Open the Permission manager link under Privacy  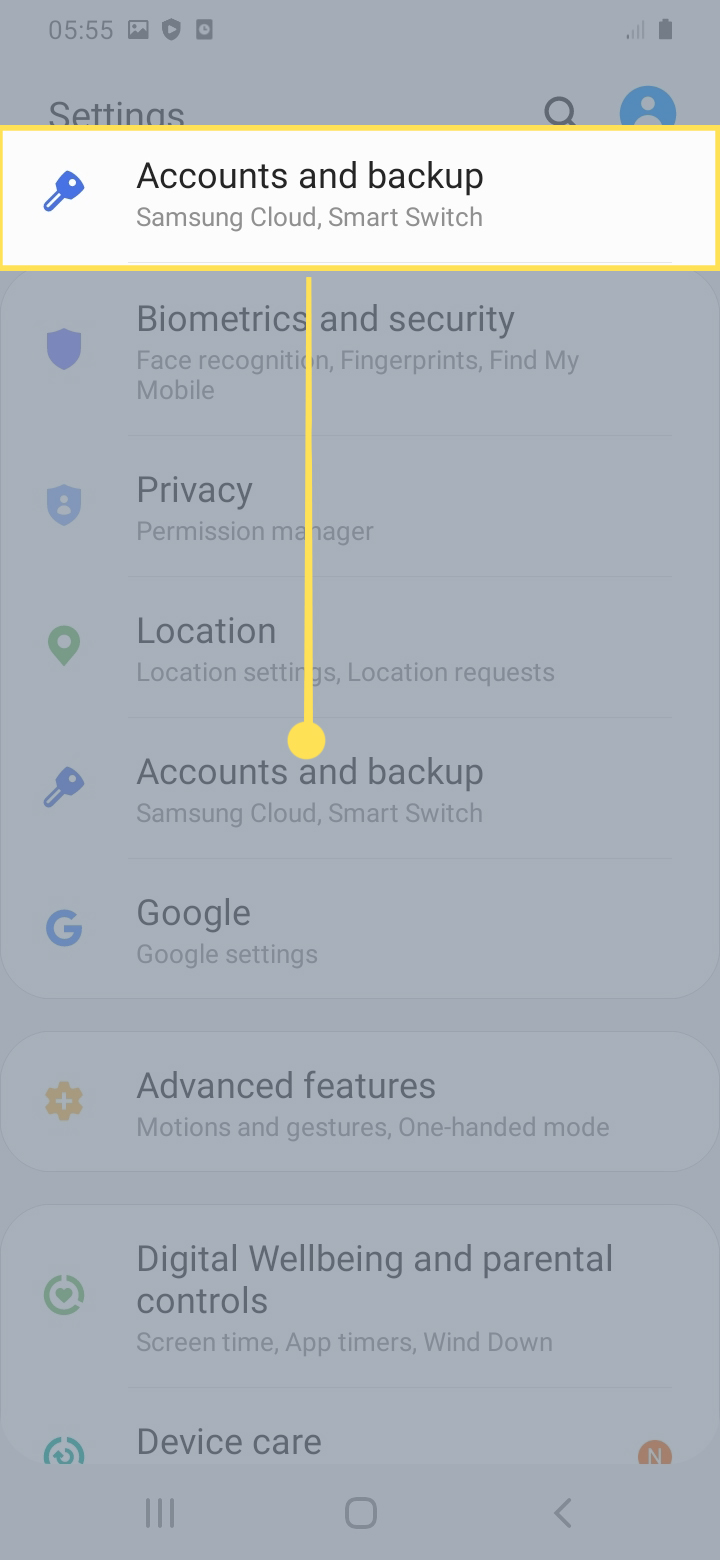(x=254, y=531)
